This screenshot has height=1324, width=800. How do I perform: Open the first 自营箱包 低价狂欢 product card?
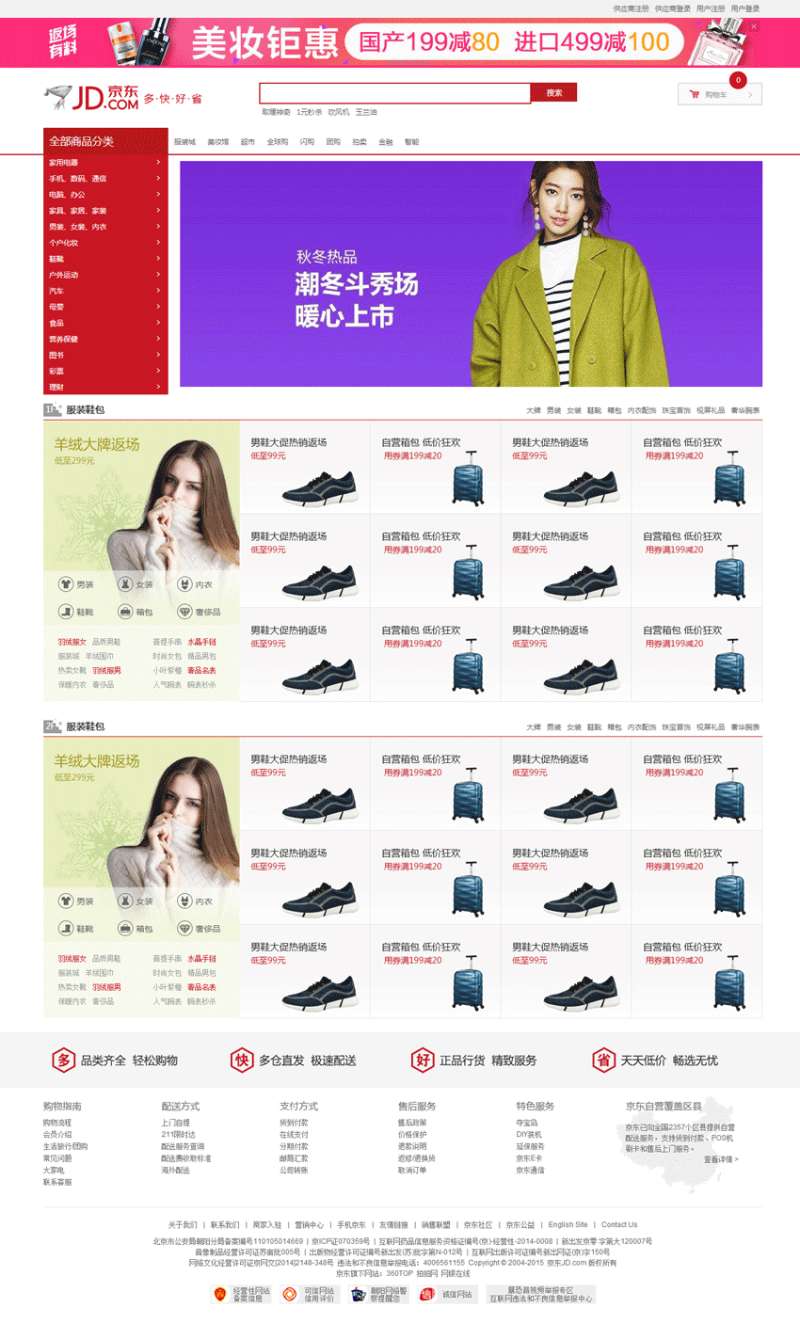[435, 470]
